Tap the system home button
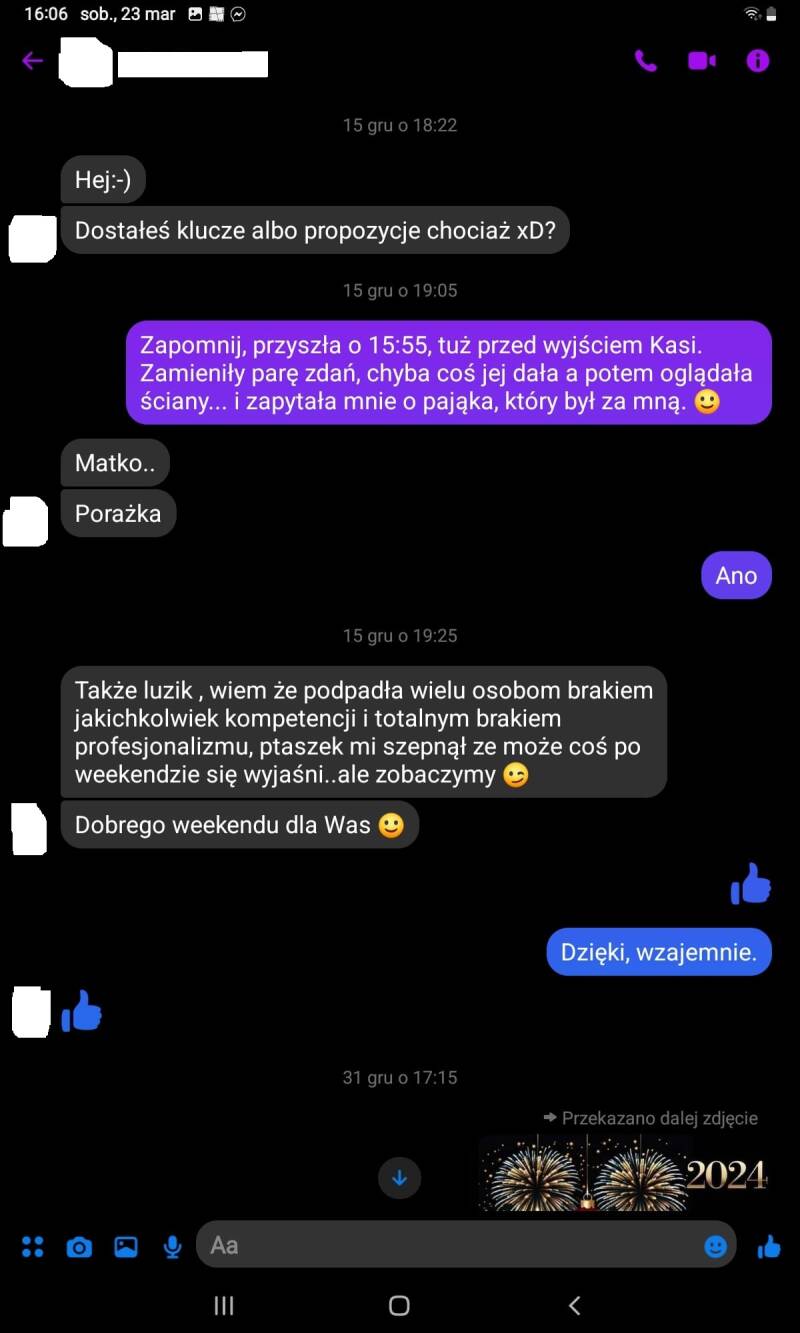Image resolution: width=800 pixels, height=1333 pixels. 399,1305
